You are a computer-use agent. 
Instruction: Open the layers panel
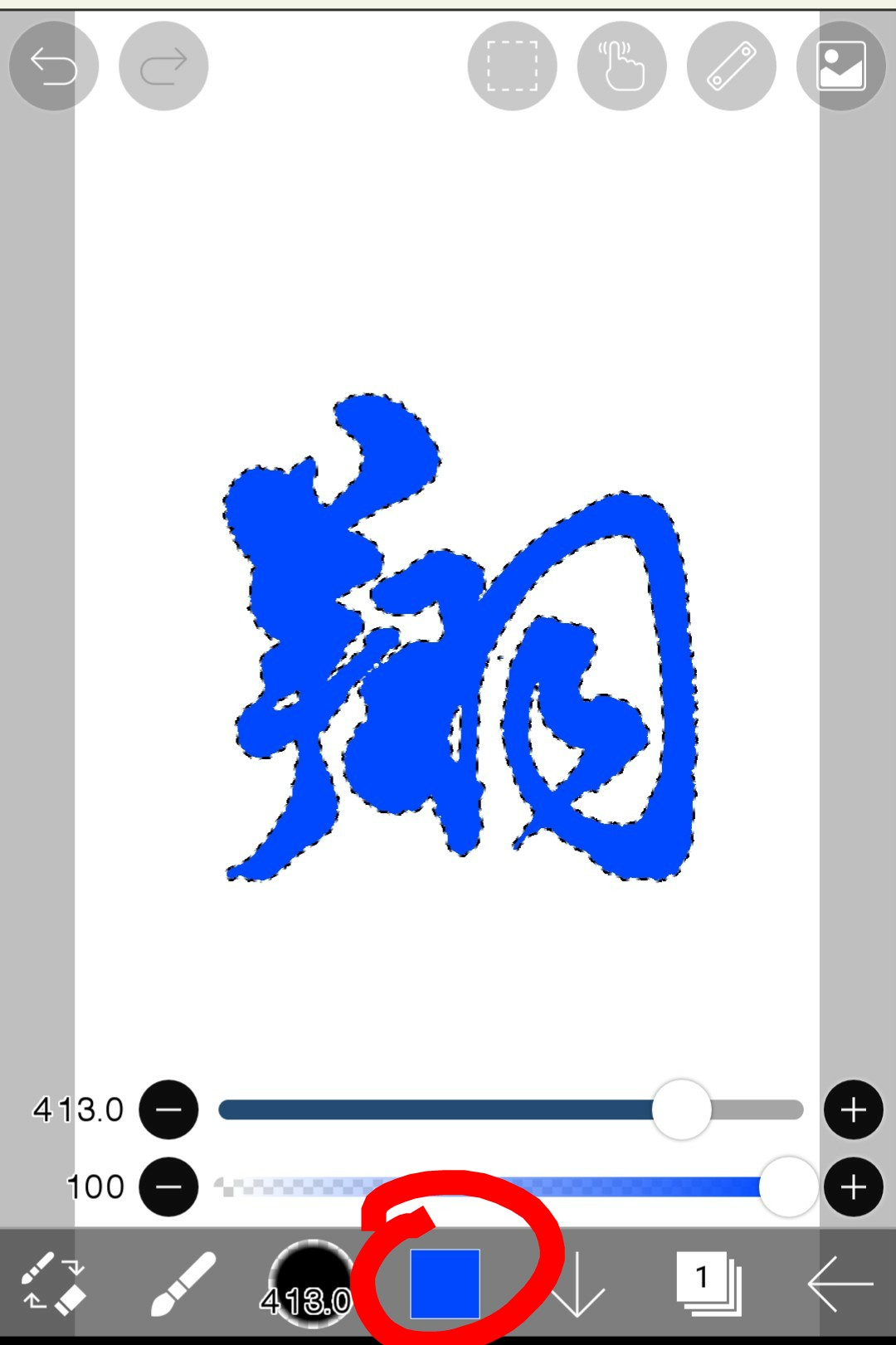pyautogui.click(x=709, y=1284)
